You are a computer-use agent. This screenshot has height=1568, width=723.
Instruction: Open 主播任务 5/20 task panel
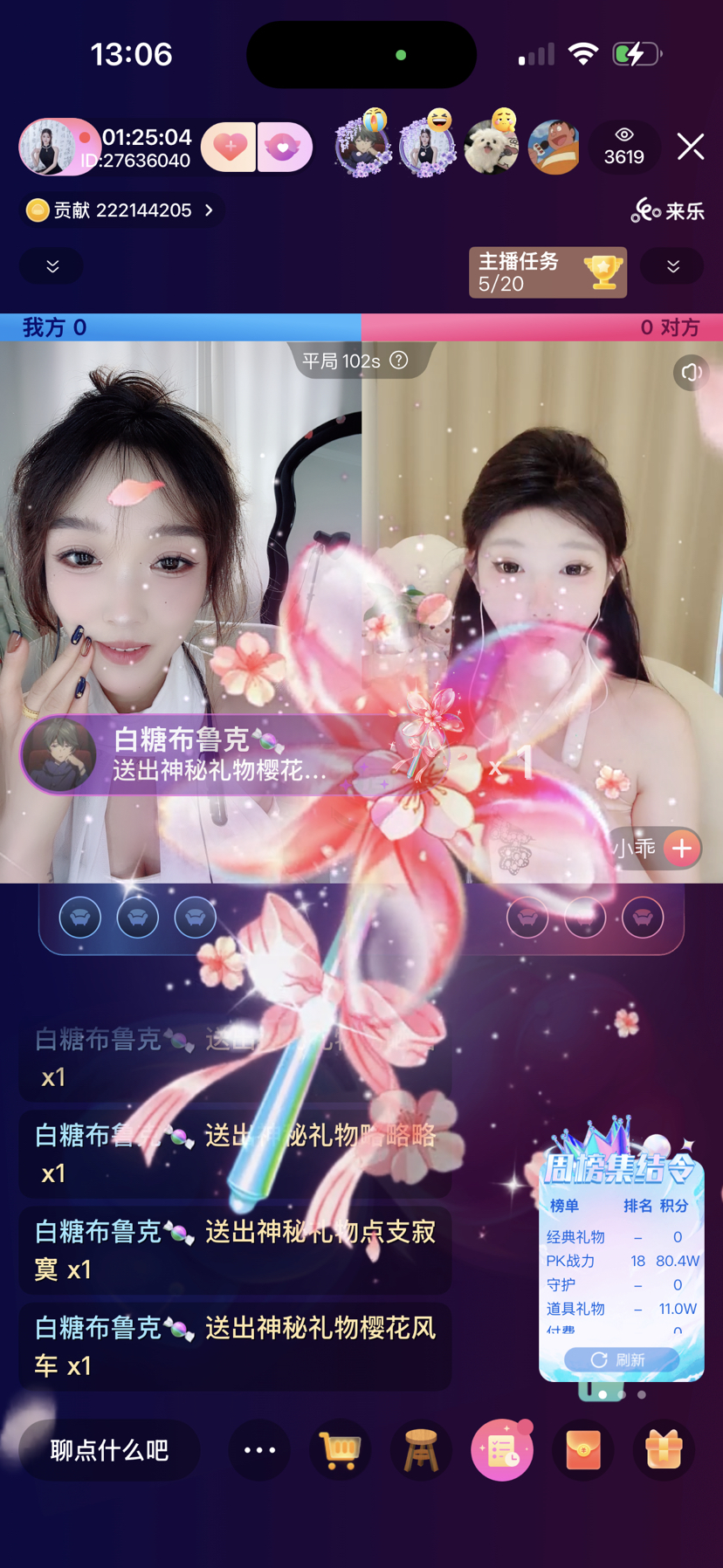pos(547,272)
